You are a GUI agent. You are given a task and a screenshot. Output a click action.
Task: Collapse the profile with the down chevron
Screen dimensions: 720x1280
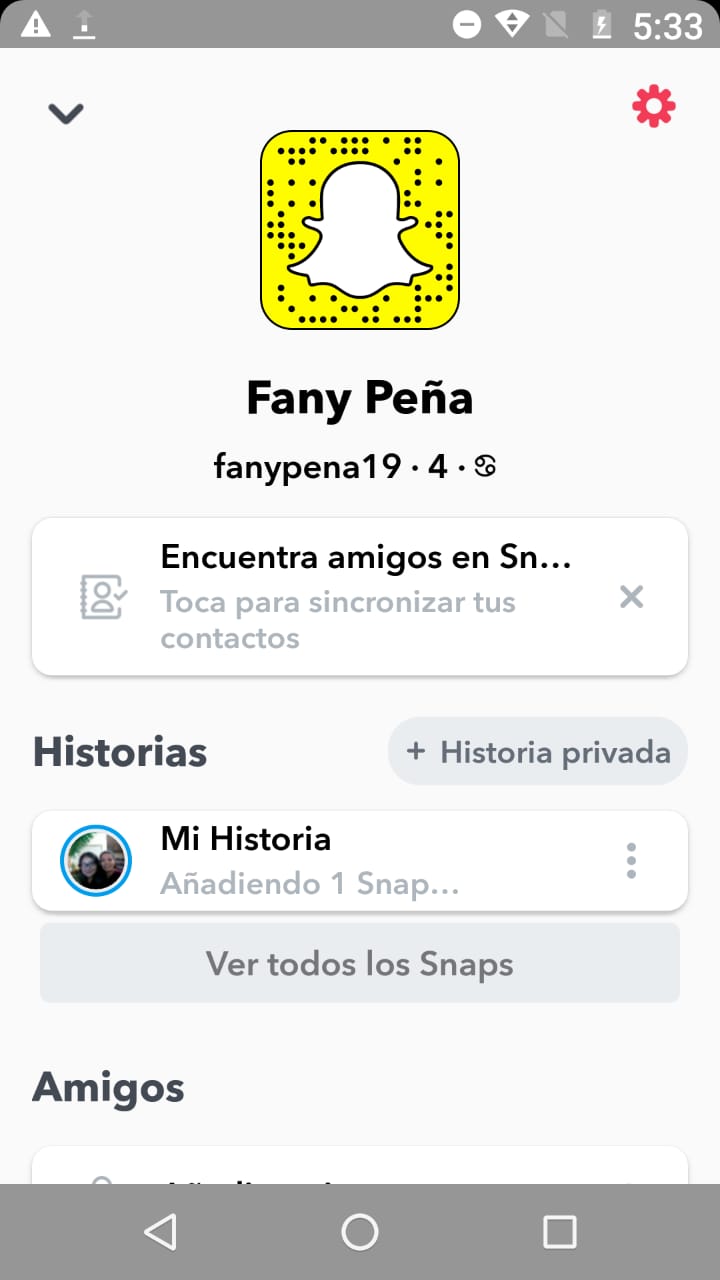click(66, 113)
